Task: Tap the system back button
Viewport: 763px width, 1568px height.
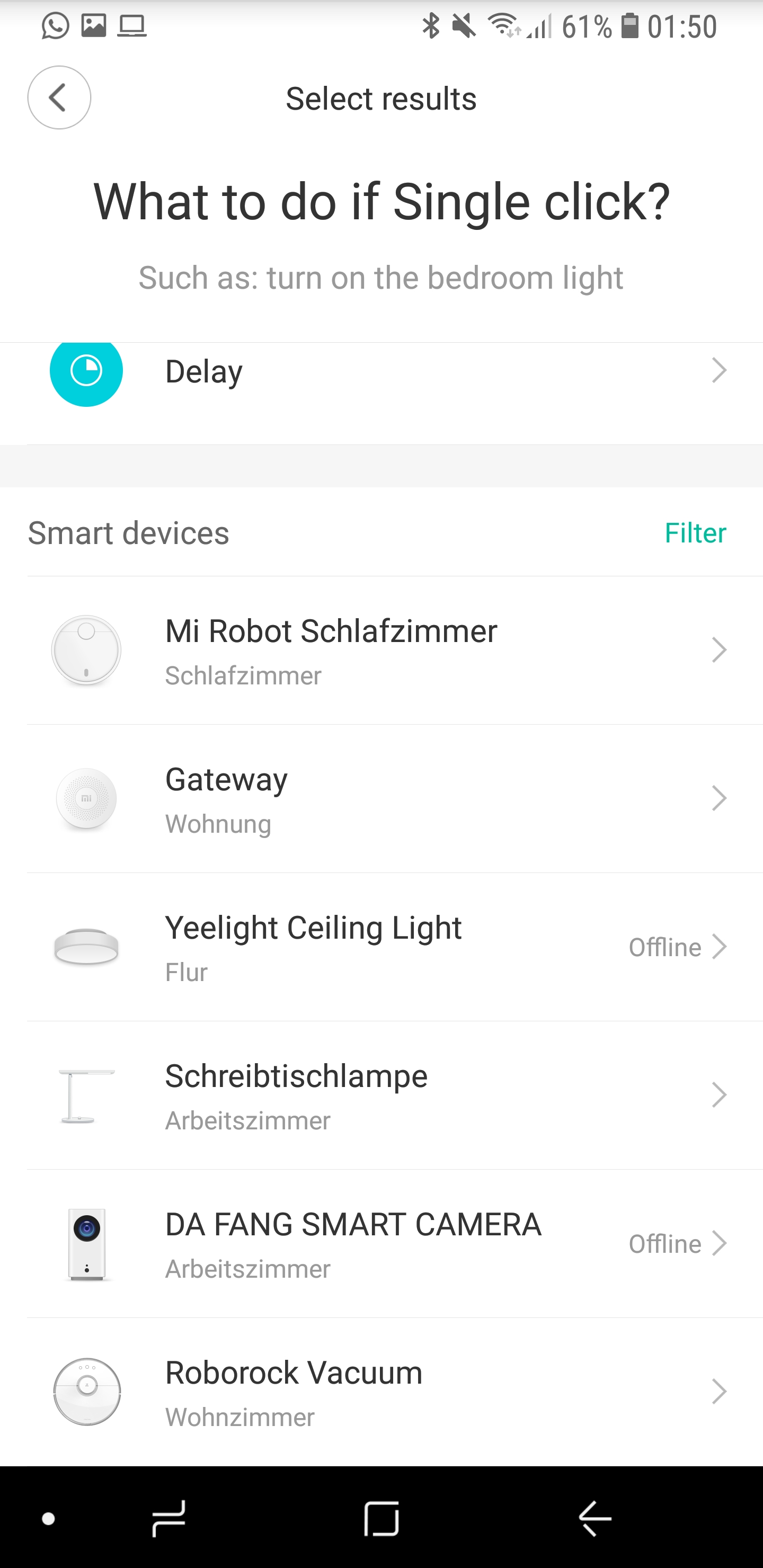Action: coord(595,1519)
